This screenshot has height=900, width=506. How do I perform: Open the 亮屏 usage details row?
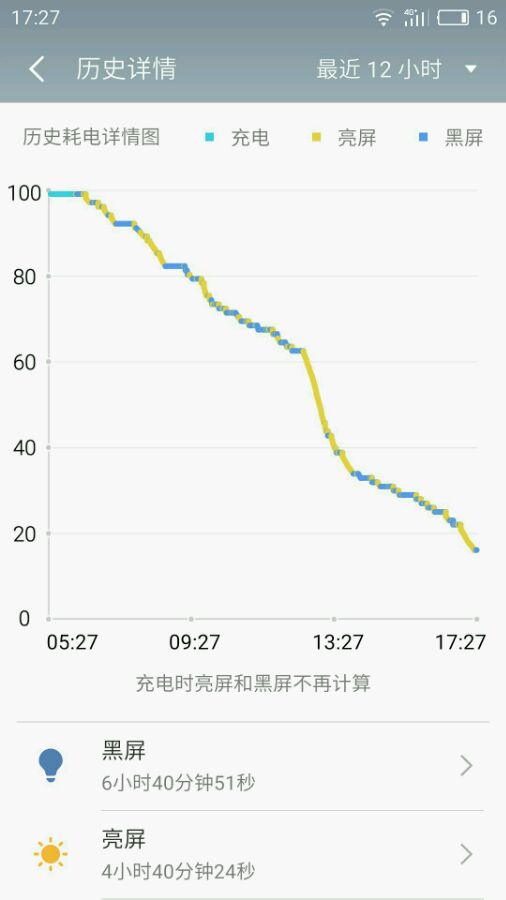coord(253,855)
